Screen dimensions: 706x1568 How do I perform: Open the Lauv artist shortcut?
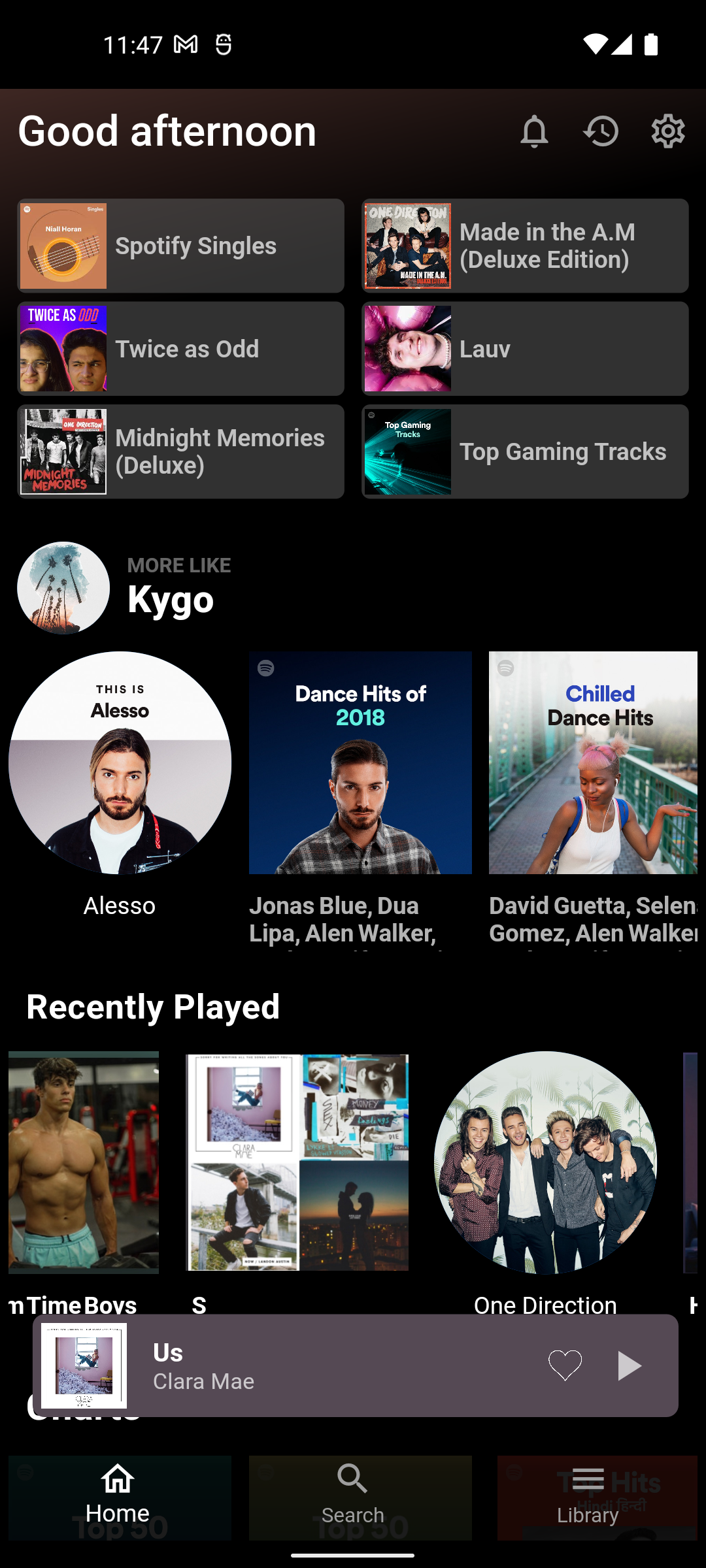[x=525, y=348]
